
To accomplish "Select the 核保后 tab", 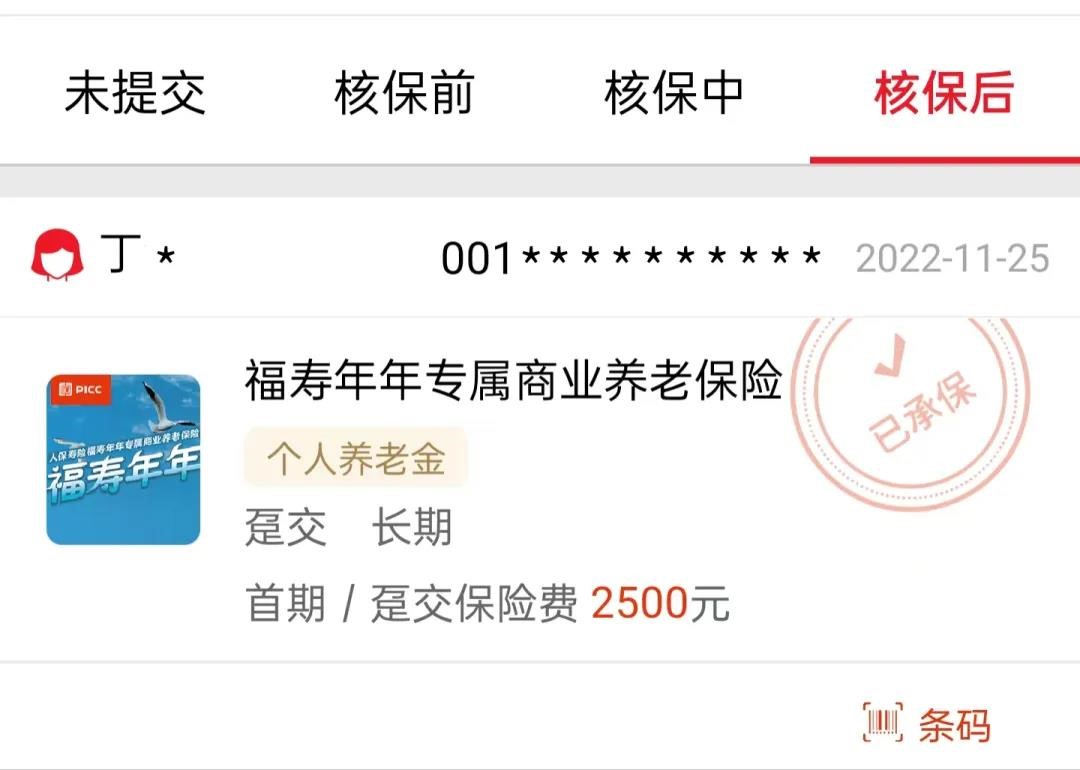I will [943, 94].
